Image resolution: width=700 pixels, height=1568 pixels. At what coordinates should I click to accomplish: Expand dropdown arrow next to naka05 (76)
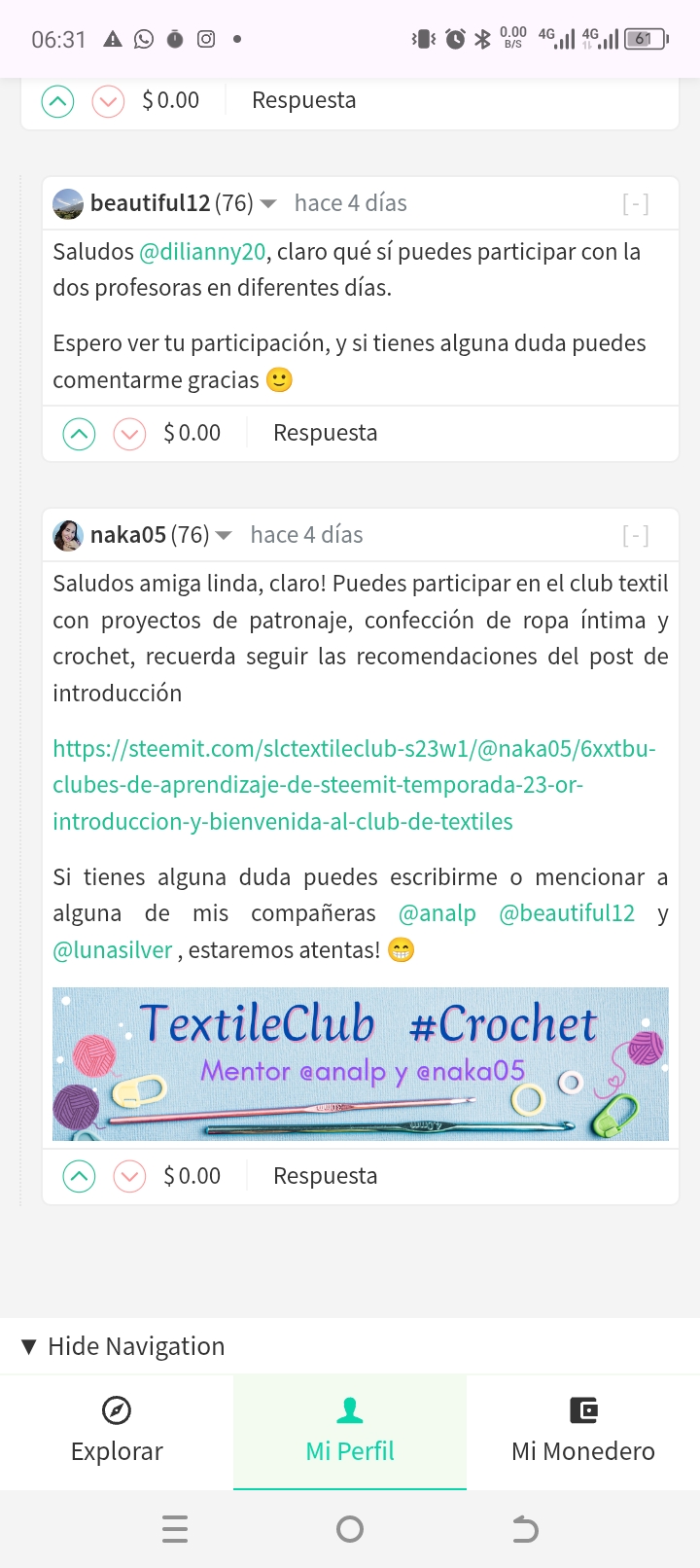[224, 536]
